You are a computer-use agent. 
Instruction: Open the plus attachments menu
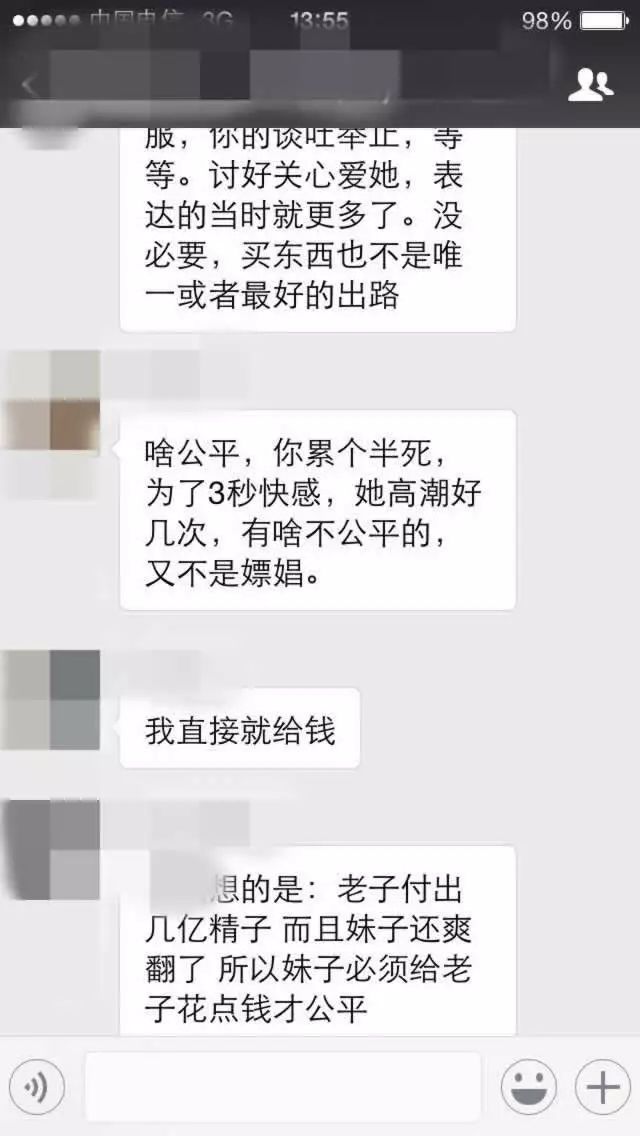pyautogui.click(x=602, y=1087)
